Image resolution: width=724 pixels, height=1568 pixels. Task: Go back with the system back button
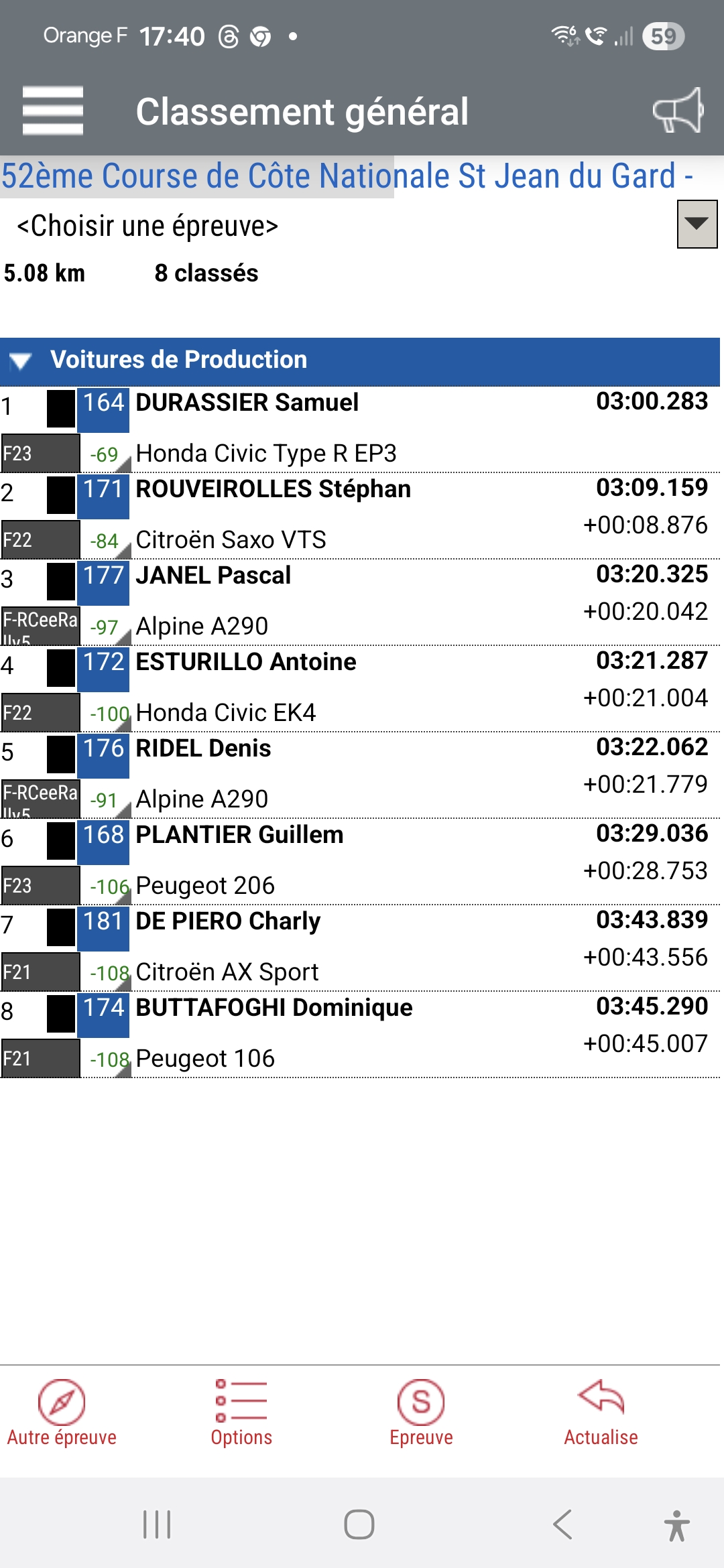click(x=562, y=1524)
